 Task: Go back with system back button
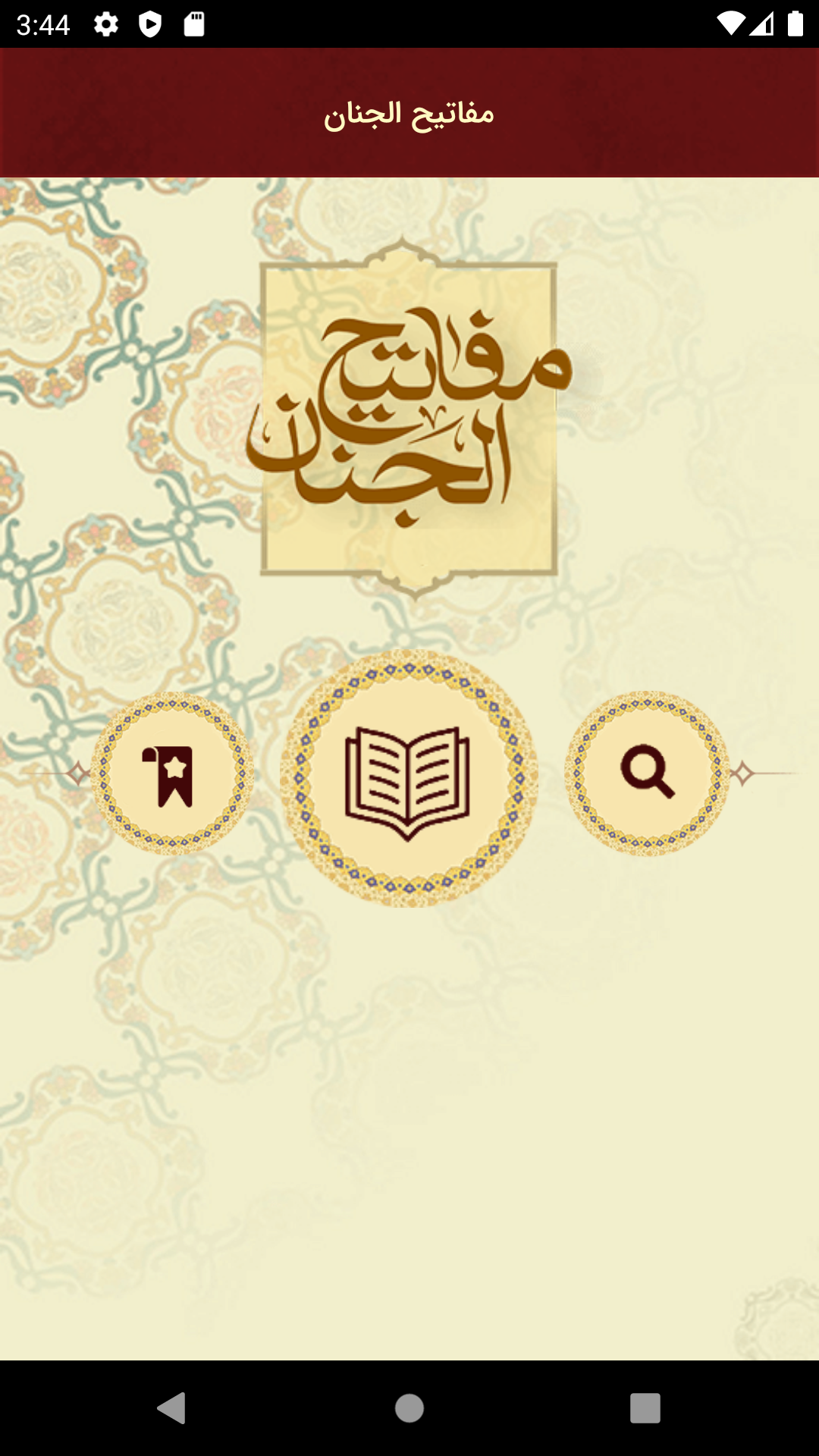(x=172, y=1408)
